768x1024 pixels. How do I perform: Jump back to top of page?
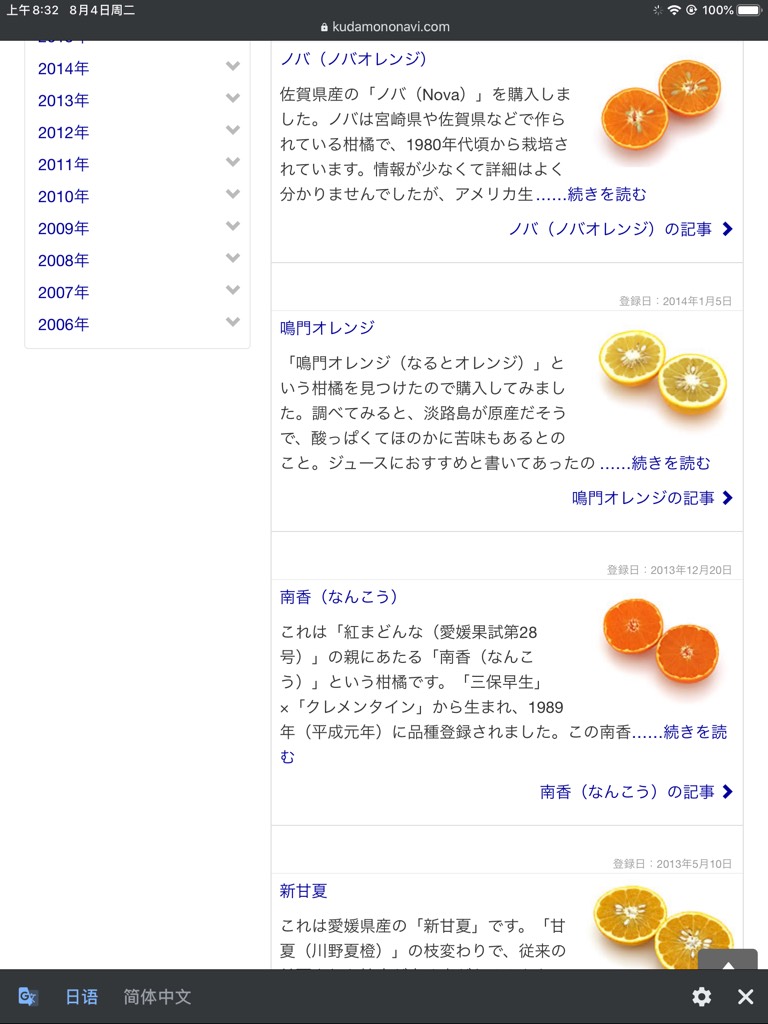click(x=727, y=964)
